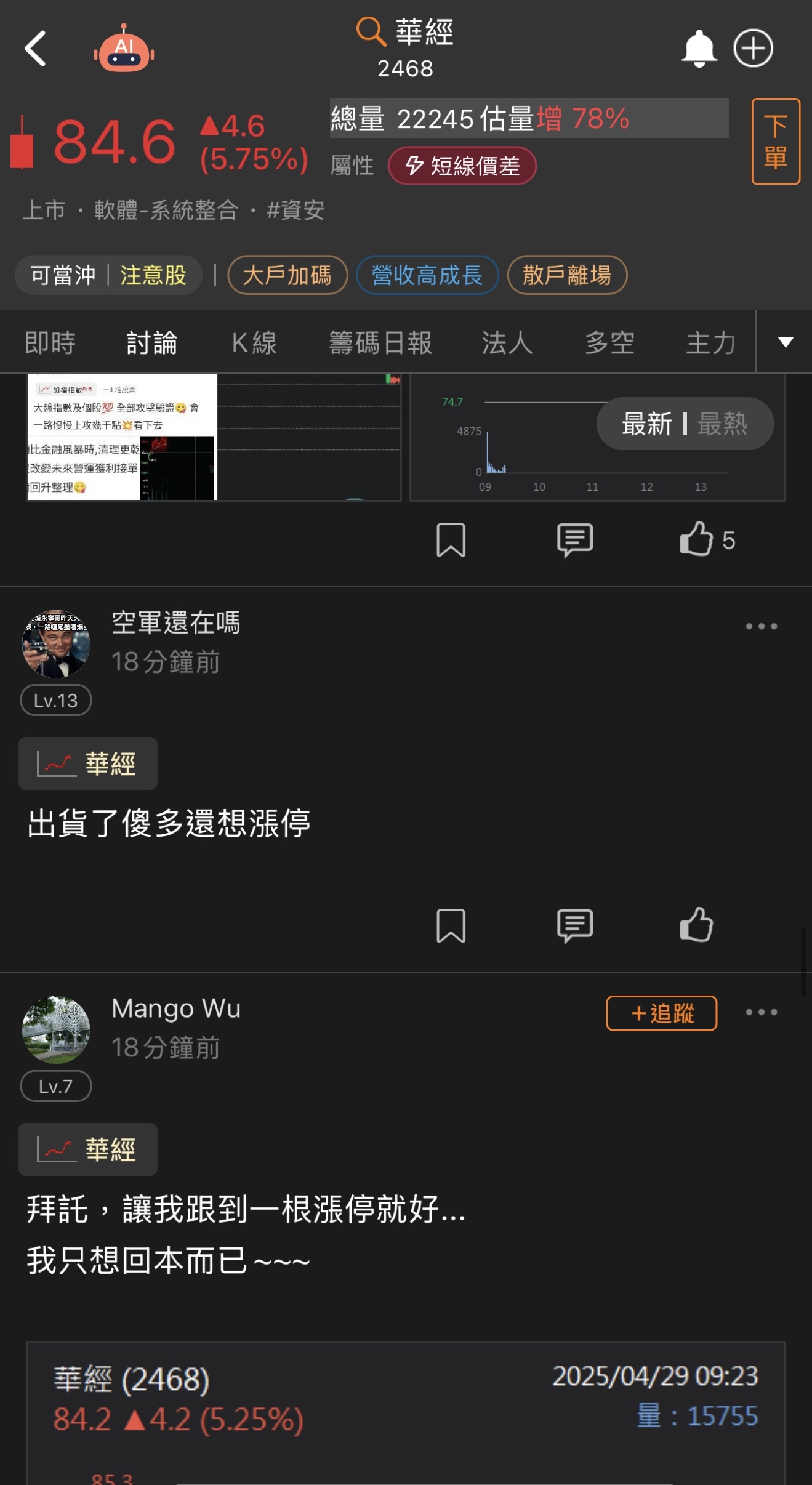812x1485 pixels.
Task: Add 華經 to watchlist with plus icon
Action: pyautogui.click(x=753, y=49)
